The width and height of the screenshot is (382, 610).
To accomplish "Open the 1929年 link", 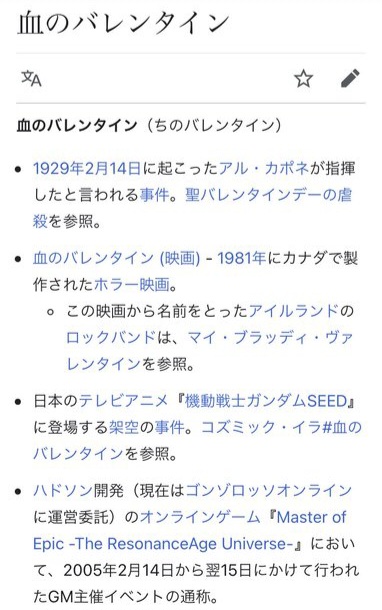I will coord(58,168).
